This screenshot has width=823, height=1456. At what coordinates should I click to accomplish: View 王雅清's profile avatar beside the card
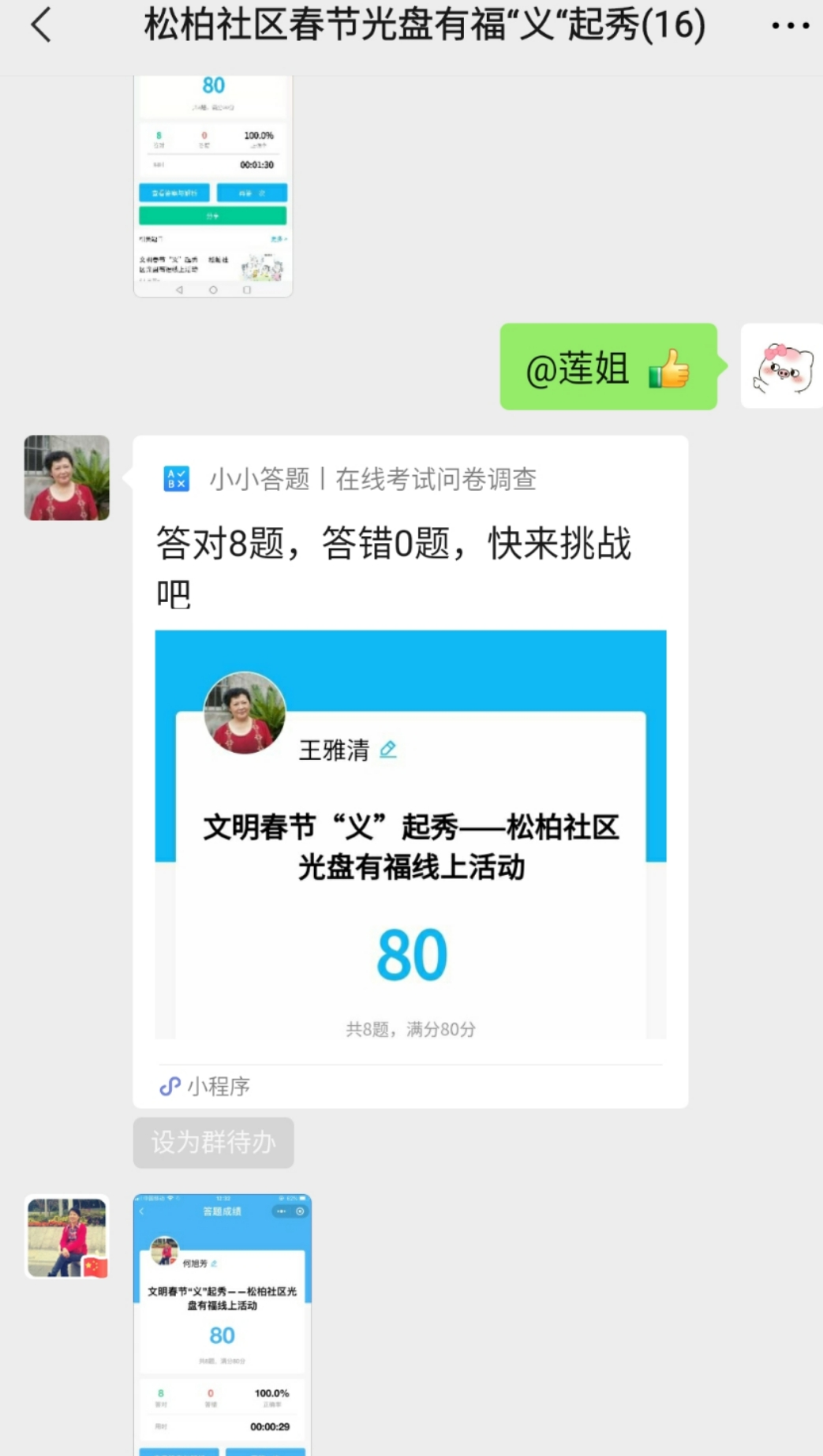[x=67, y=478]
